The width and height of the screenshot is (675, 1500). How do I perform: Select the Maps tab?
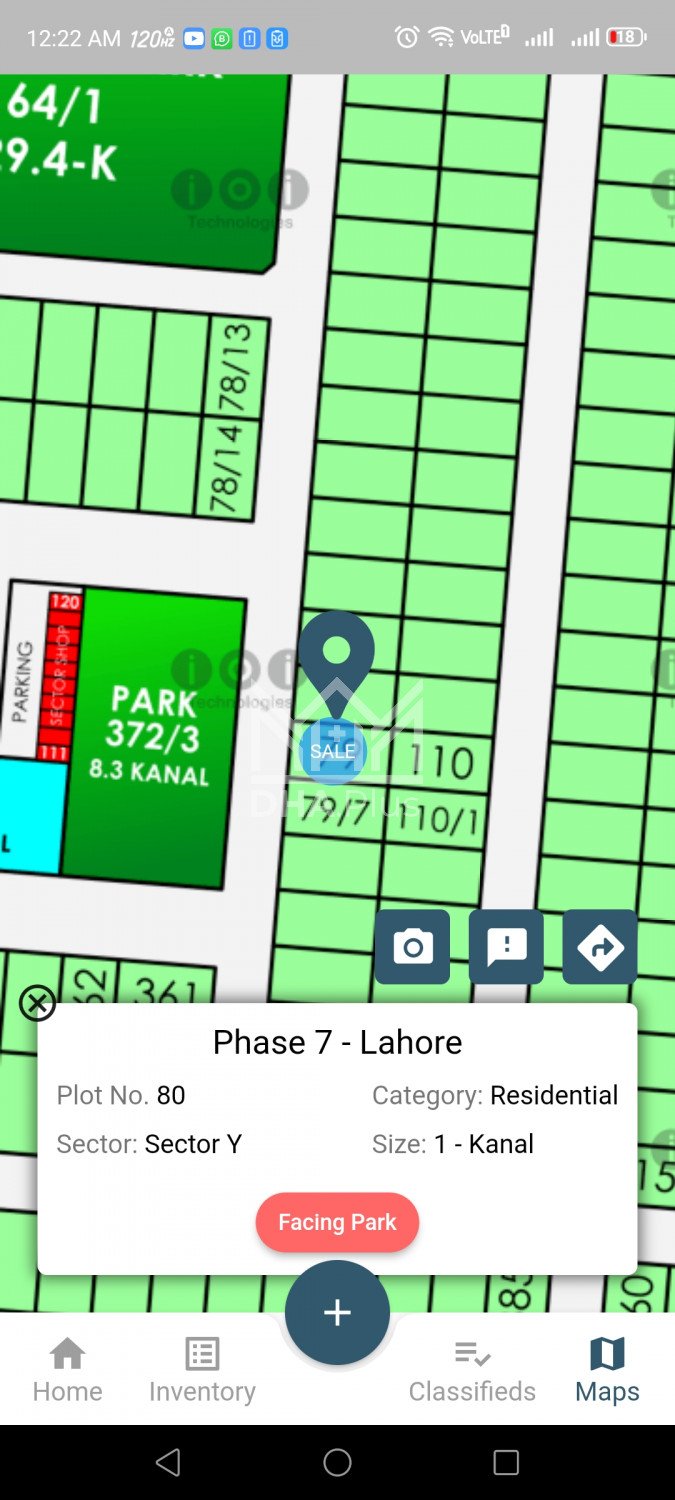click(x=607, y=1370)
